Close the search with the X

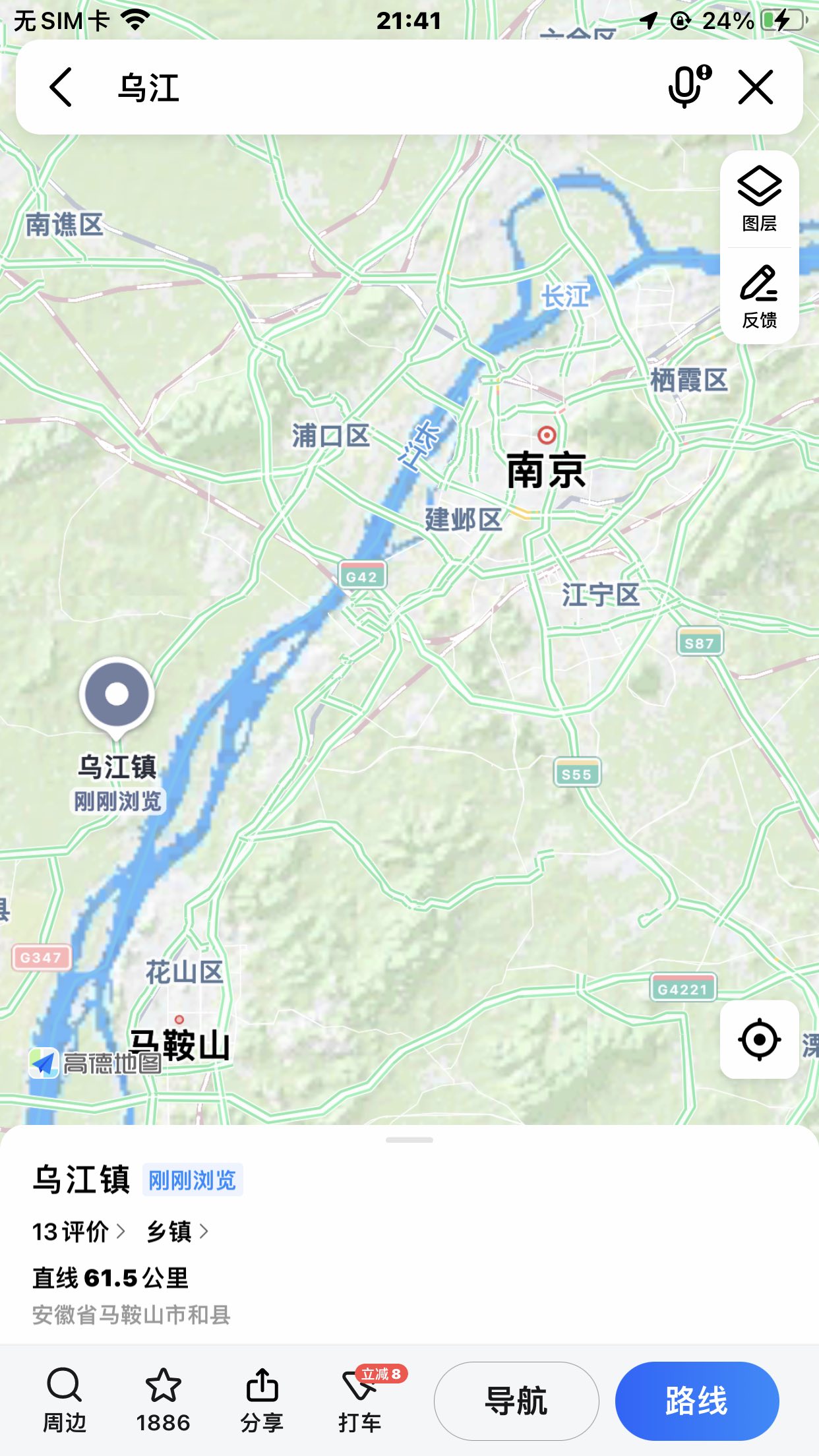click(x=756, y=87)
